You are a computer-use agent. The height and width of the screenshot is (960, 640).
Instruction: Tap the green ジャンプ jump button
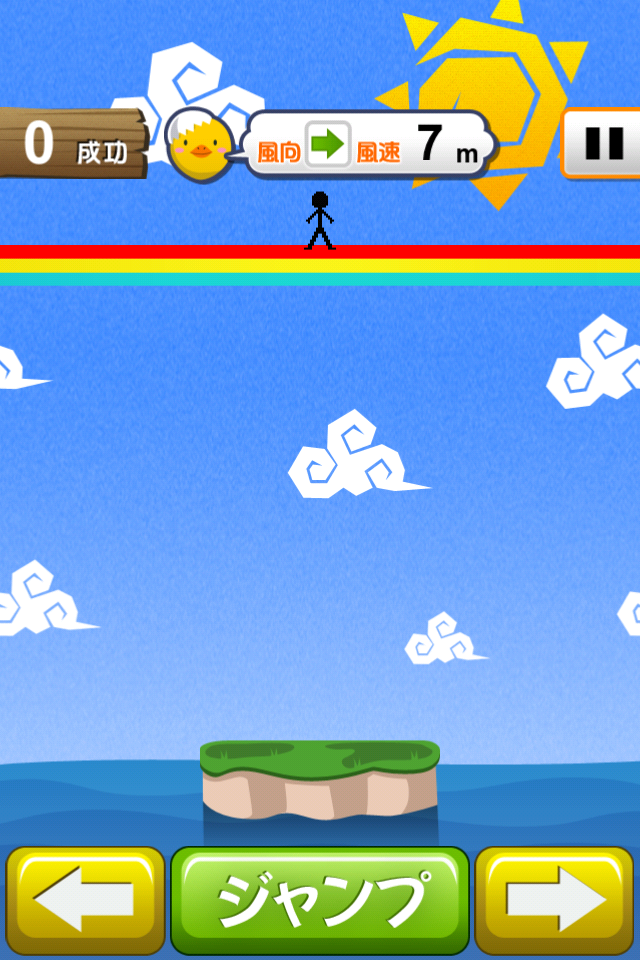coord(320,899)
